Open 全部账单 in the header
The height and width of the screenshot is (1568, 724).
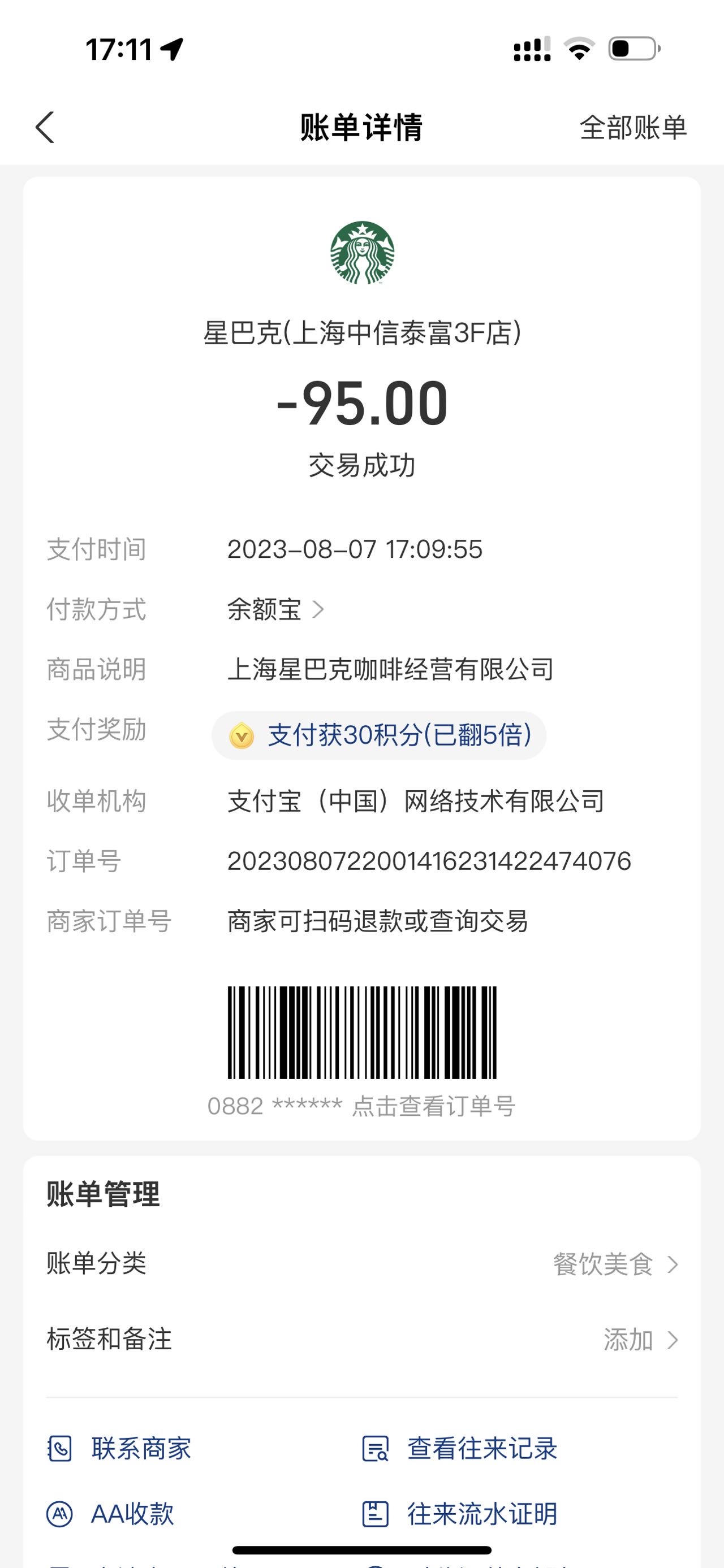click(633, 128)
